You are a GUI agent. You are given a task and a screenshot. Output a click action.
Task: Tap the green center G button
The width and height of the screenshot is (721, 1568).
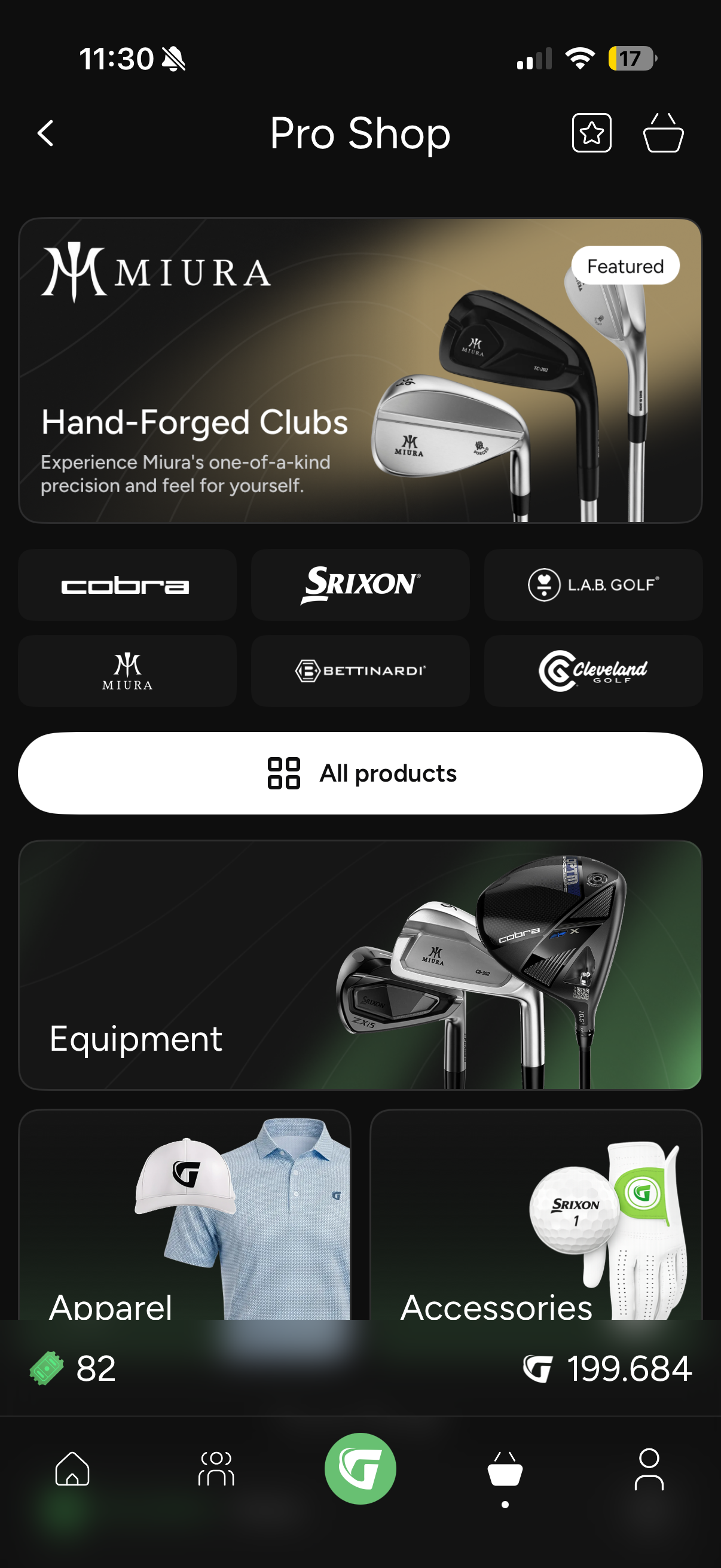click(360, 1468)
